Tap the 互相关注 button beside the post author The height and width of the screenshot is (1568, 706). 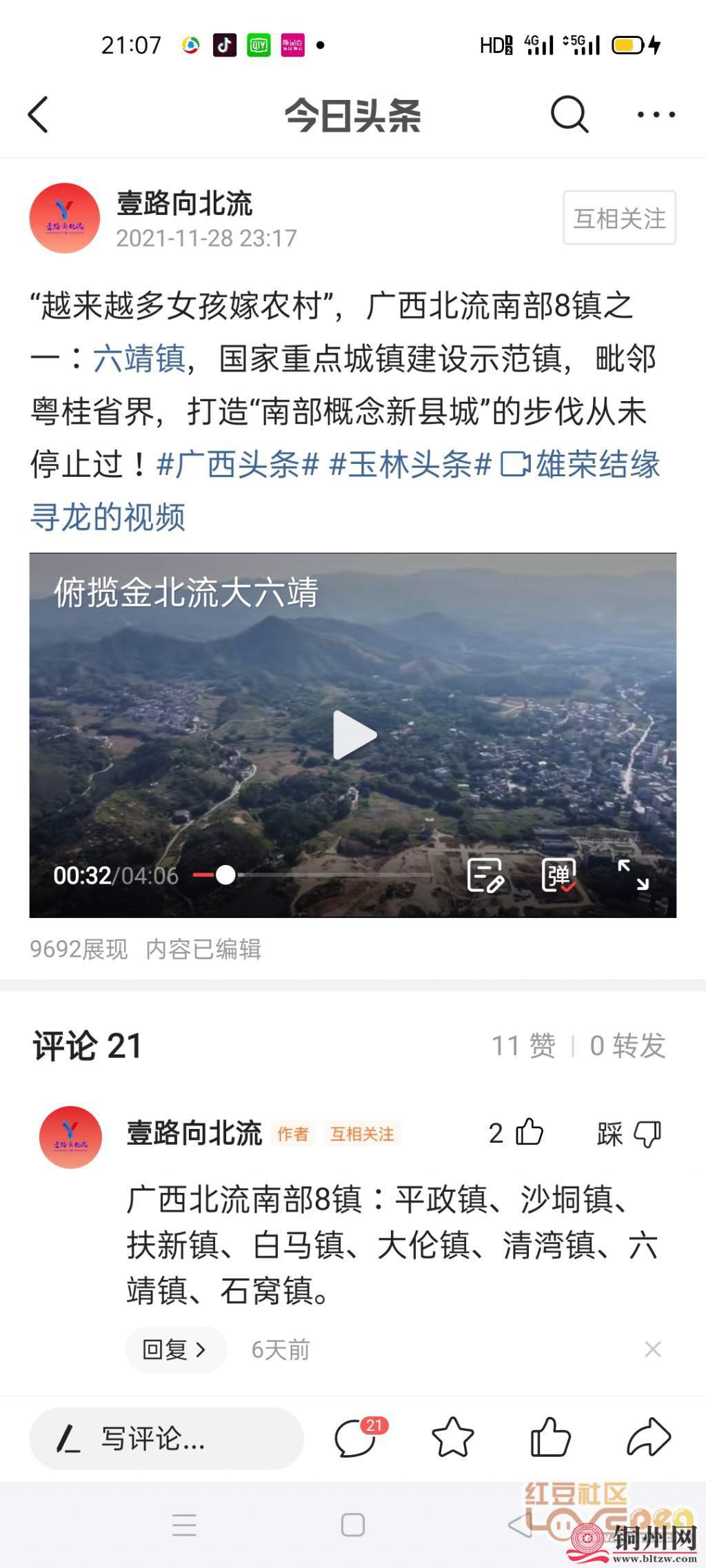point(619,218)
